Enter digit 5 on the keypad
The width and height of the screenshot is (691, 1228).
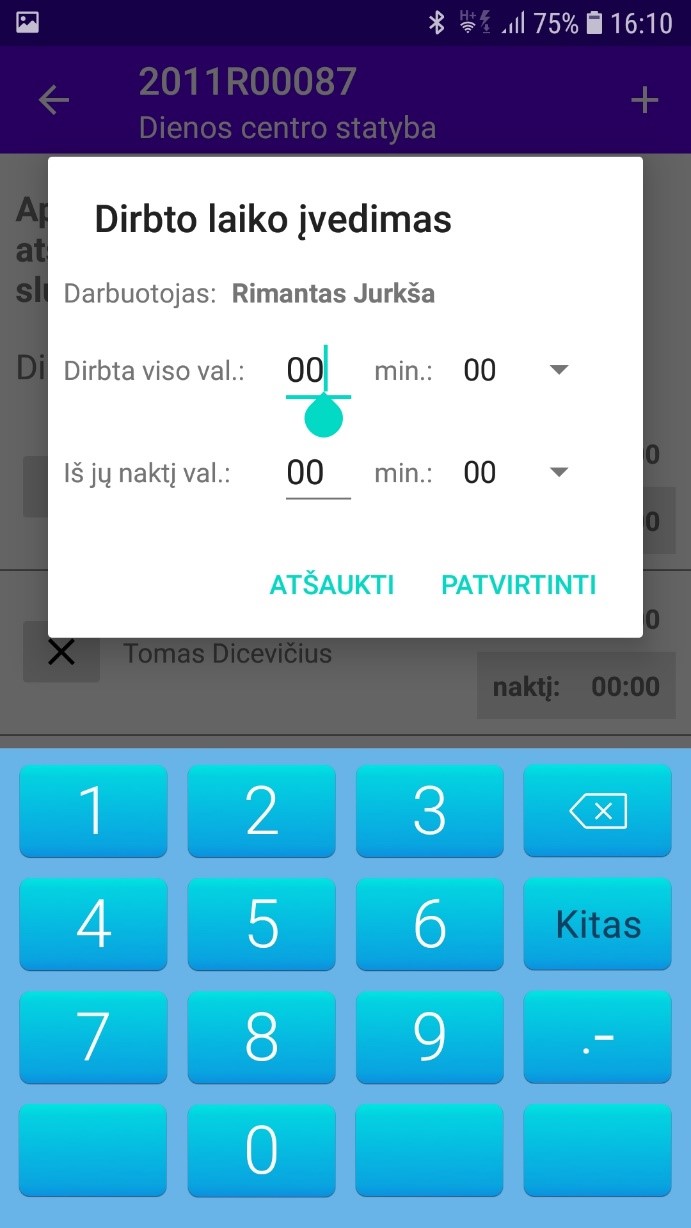point(262,924)
